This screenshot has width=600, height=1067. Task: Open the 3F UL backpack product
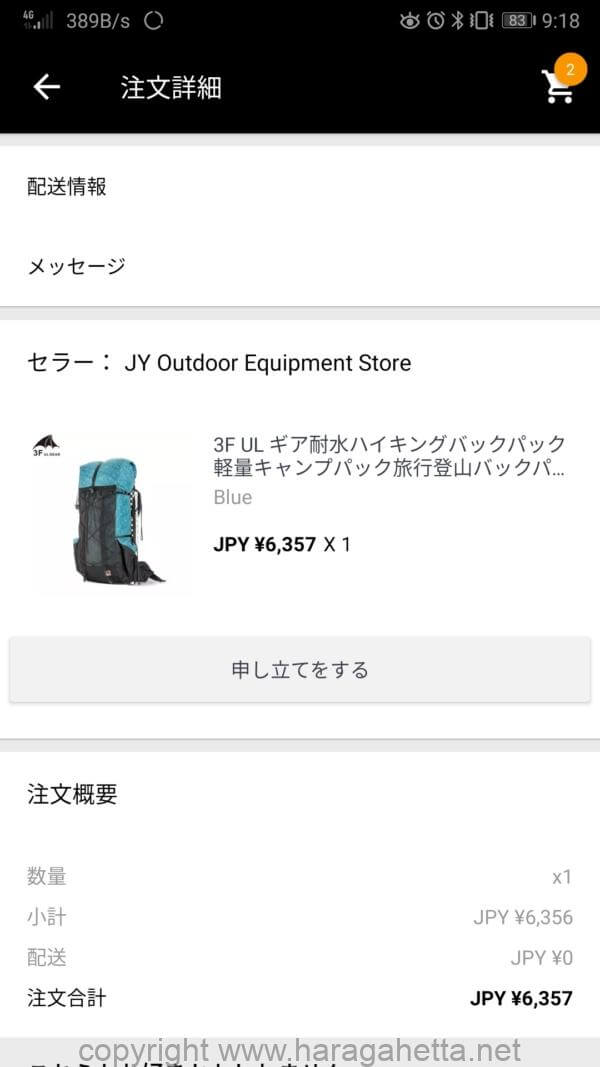[300, 514]
